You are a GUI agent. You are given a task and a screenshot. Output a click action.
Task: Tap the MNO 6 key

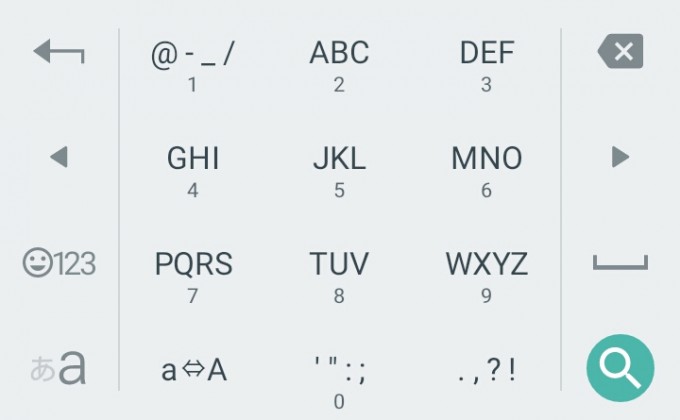(x=486, y=171)
